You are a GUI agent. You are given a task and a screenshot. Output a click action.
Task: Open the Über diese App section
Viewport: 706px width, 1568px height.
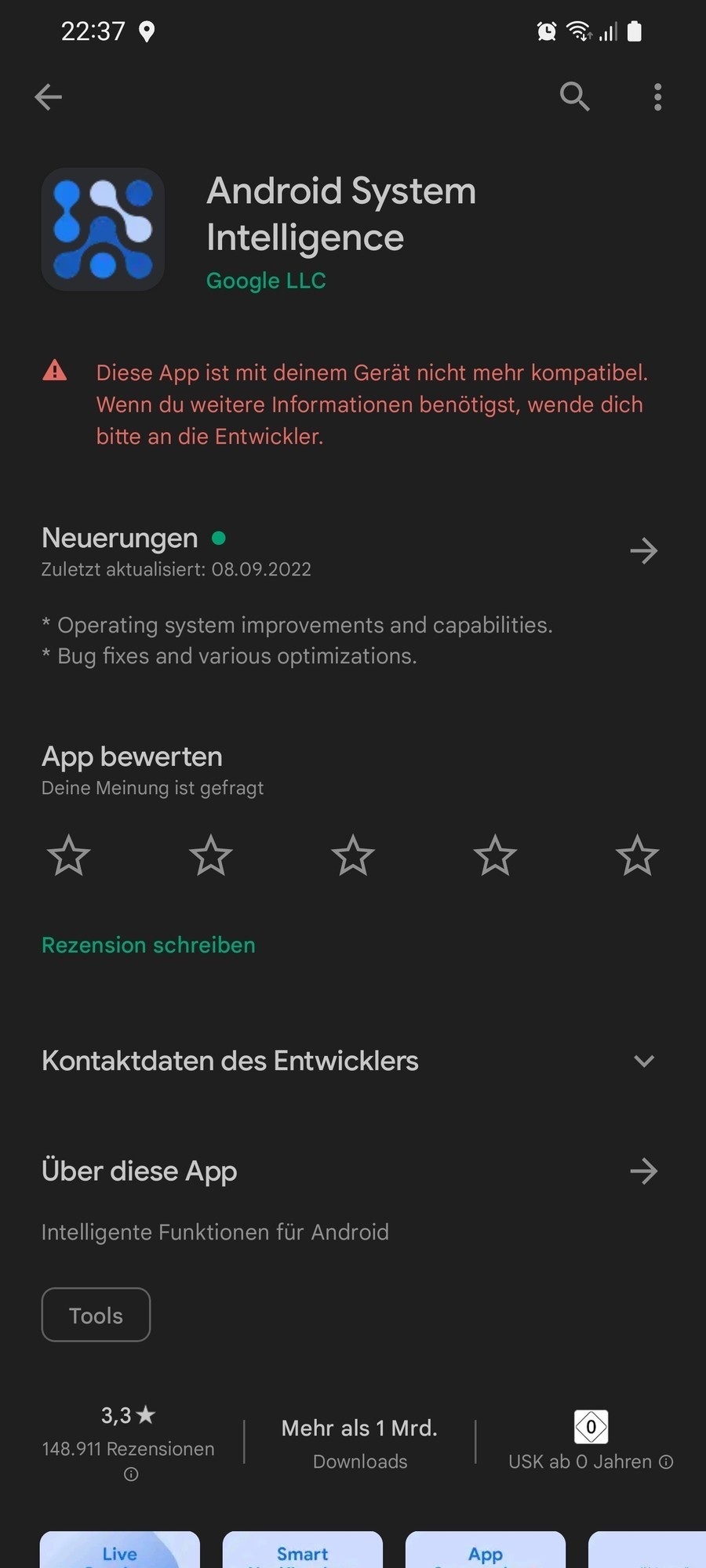pos(643,1171)
